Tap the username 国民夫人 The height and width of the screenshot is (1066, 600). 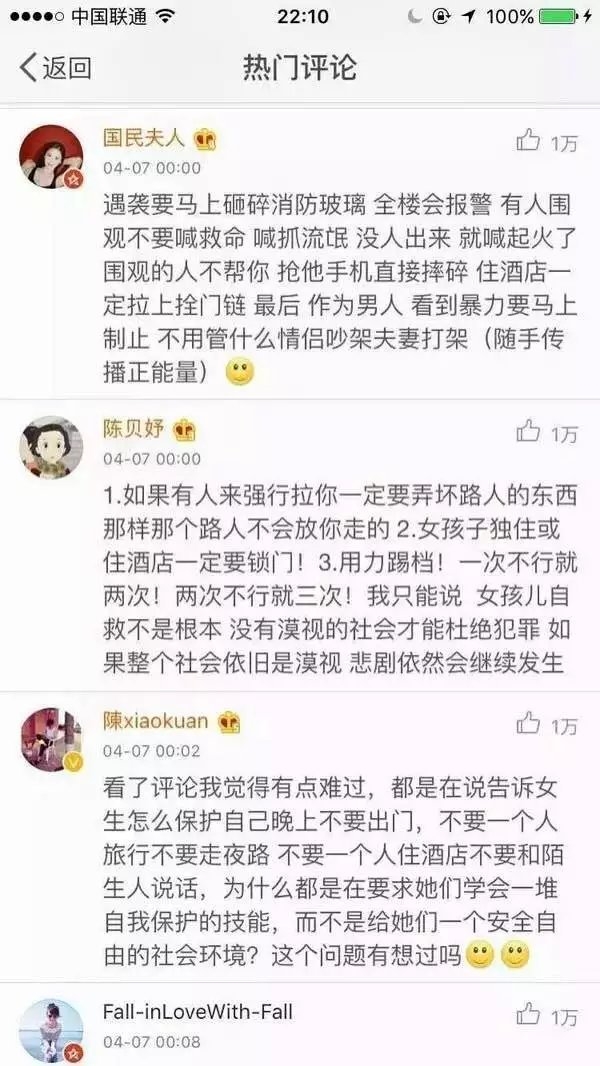pyautogui.click(x=144, y=139)
